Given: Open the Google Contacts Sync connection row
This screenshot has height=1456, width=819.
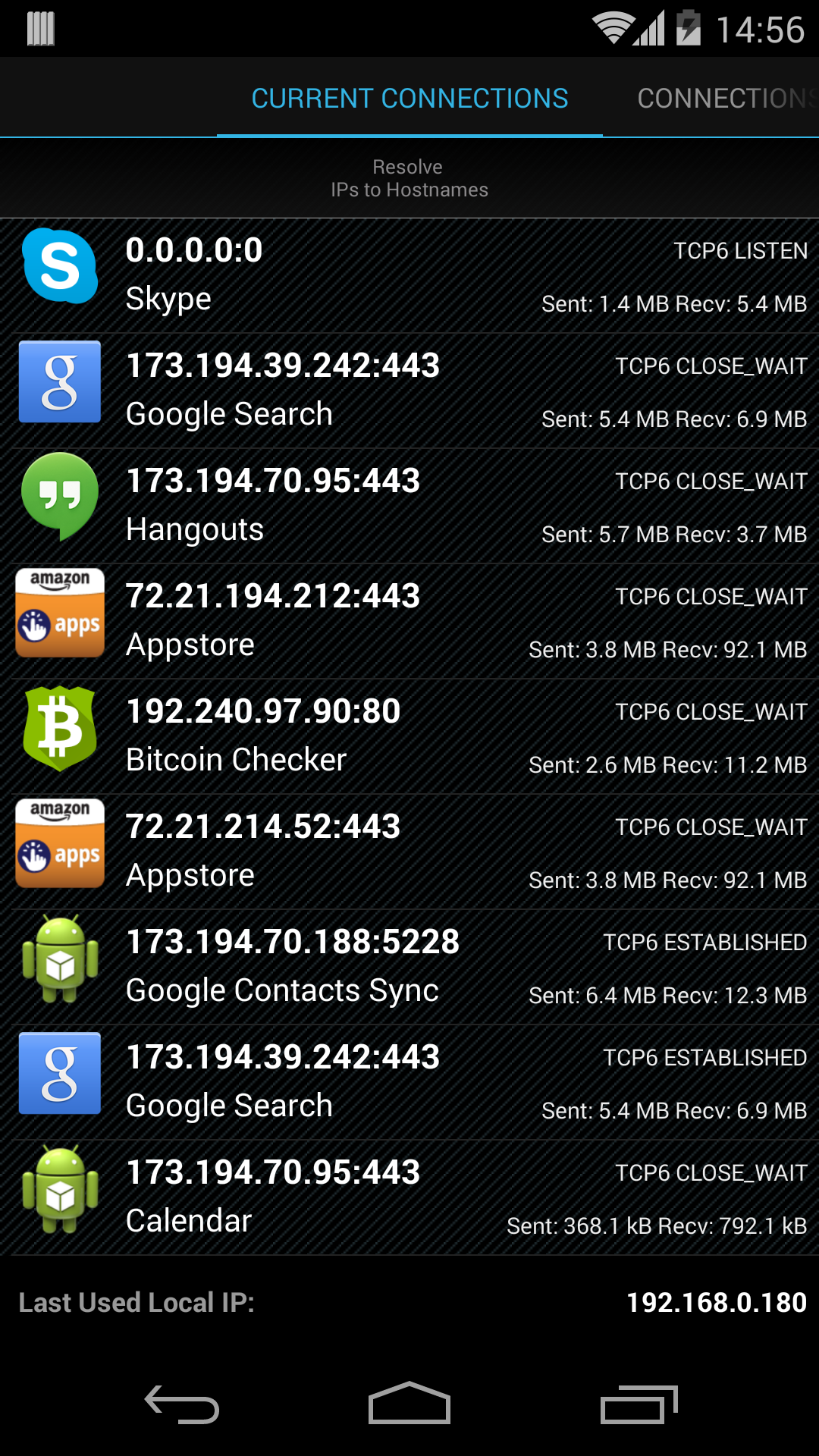Looking at the screenshot, I should click(409, 959).
